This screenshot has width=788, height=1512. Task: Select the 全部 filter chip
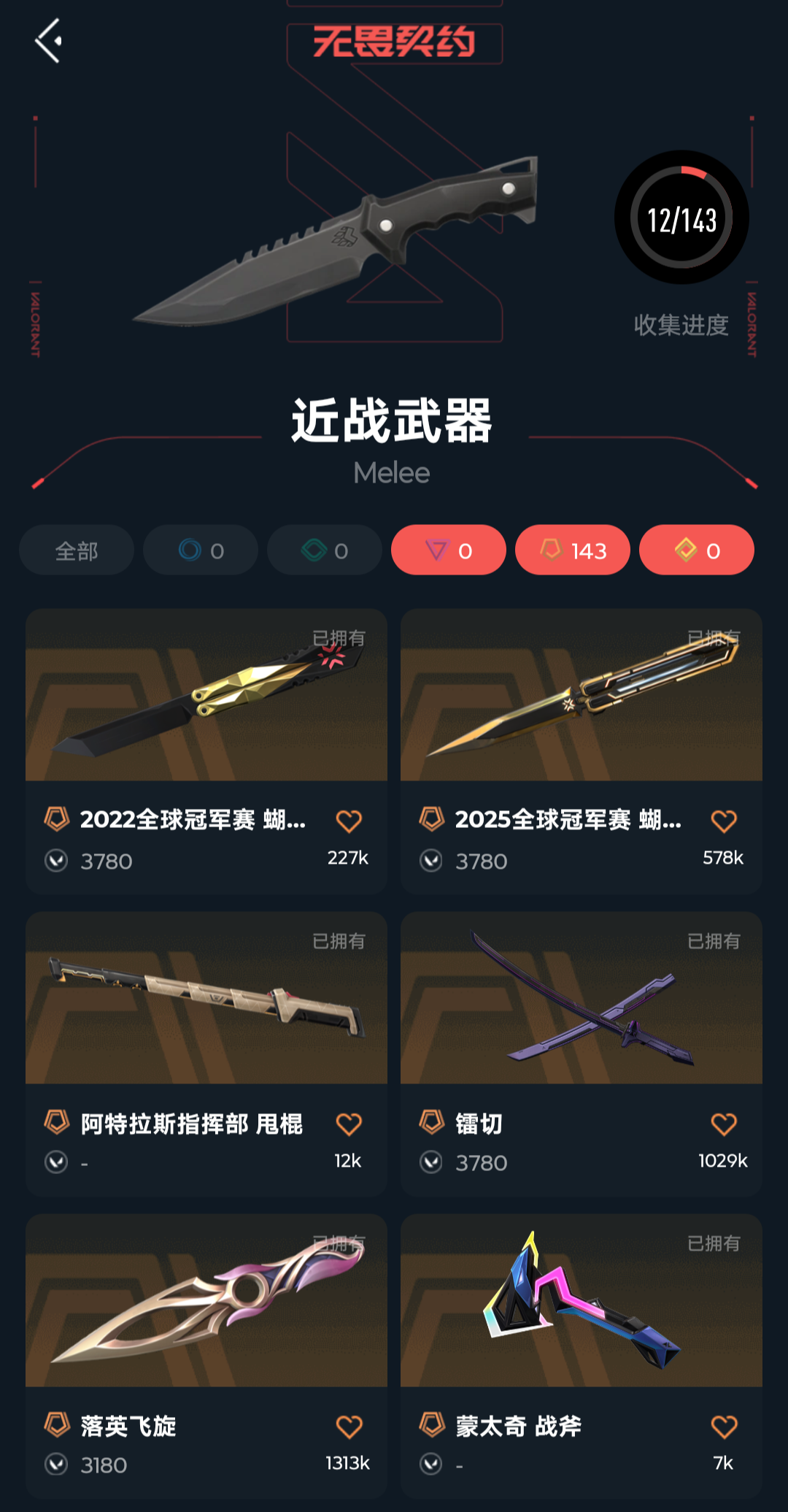[x=77, y=550]
